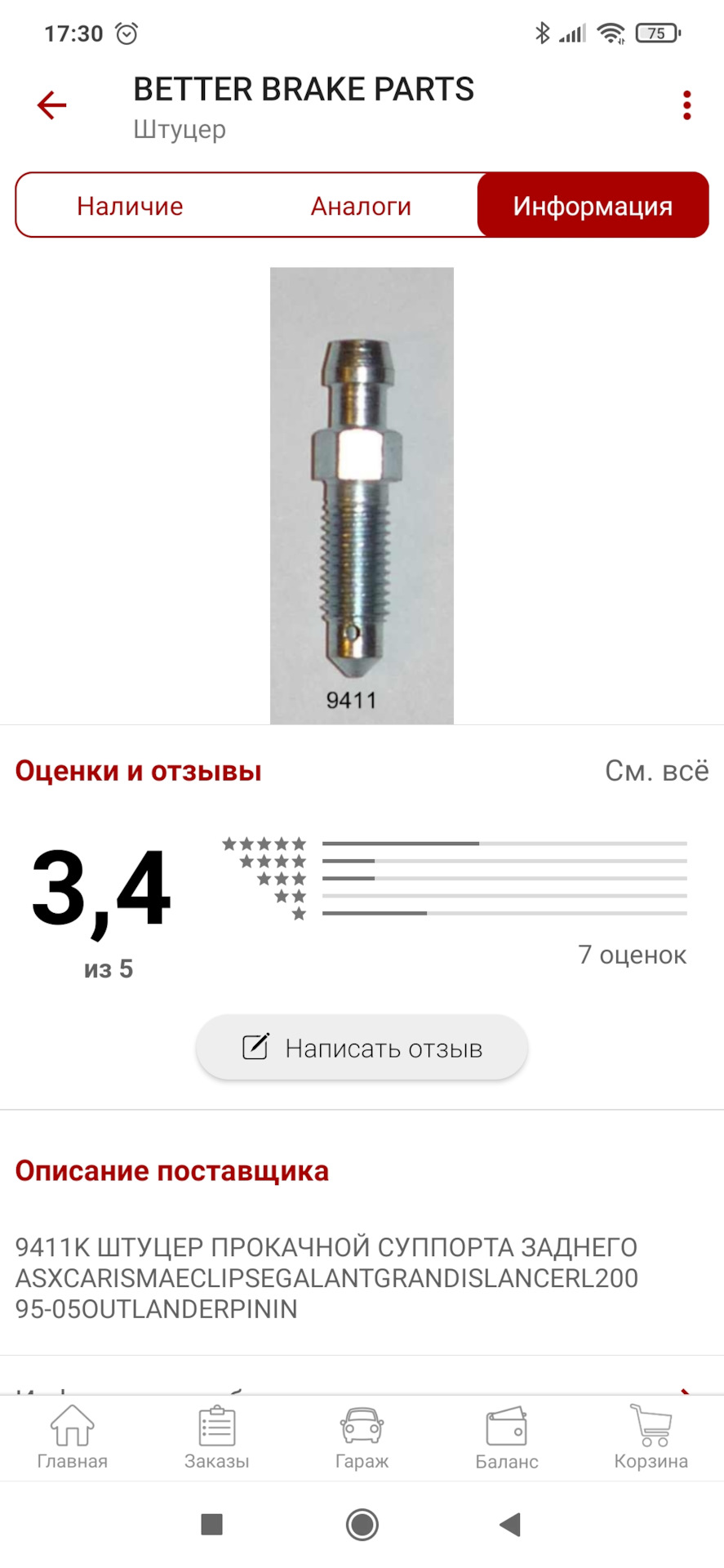This screenshot has height=1568, width=724.
Task: Go back using the red arrow
Action: [x=51, y=105]
